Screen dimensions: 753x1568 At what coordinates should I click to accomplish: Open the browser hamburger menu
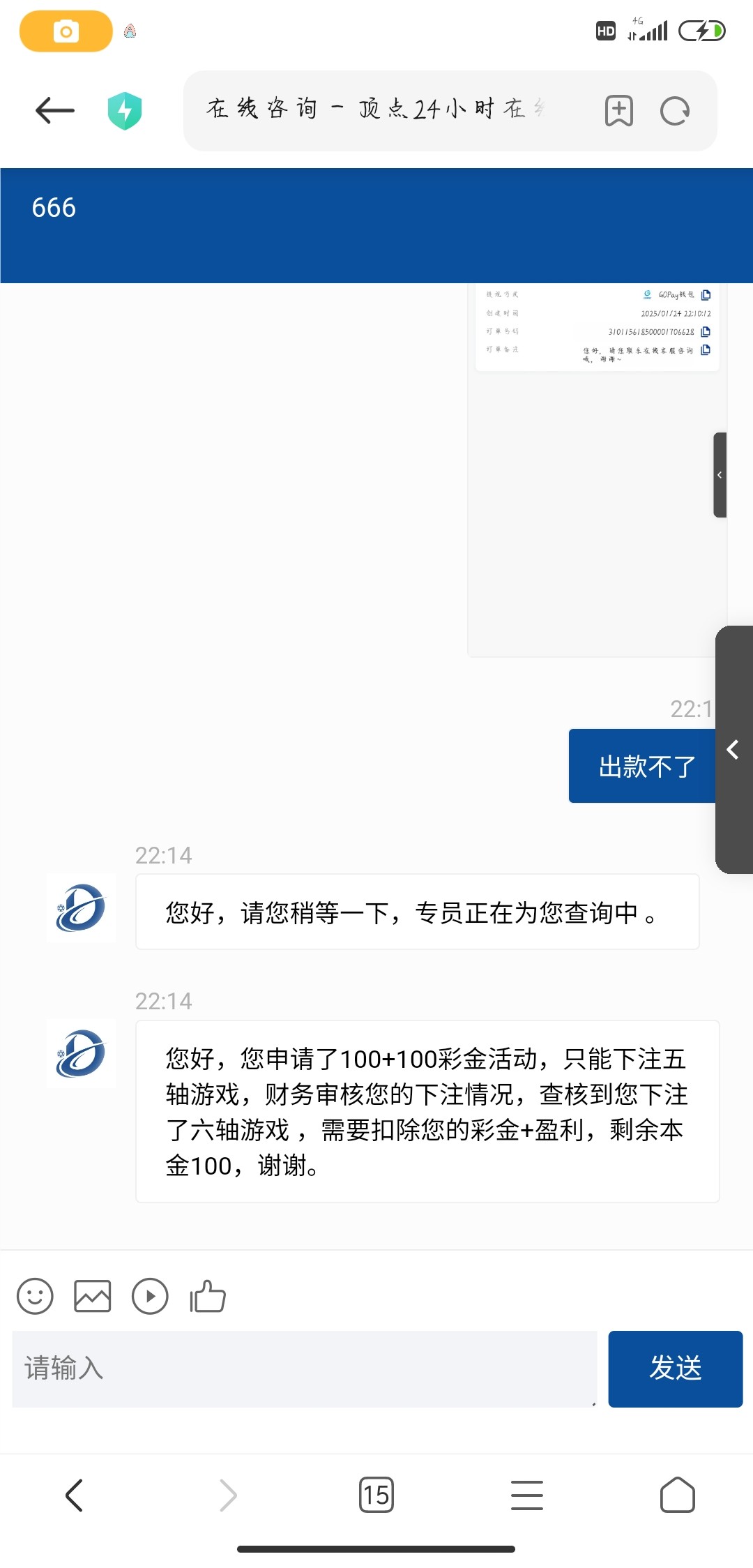coord(527,1495)
